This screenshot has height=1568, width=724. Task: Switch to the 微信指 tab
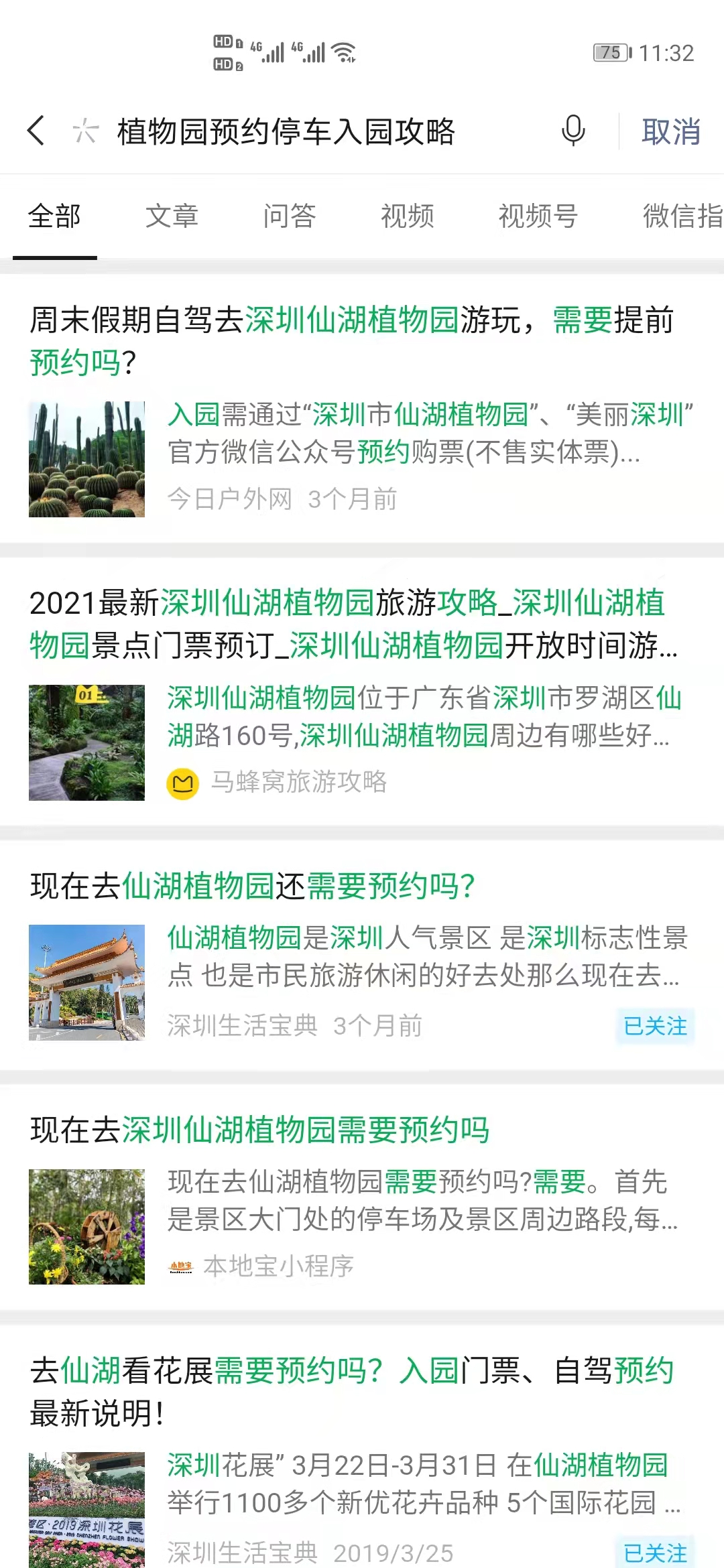click(x=682, y=216)
